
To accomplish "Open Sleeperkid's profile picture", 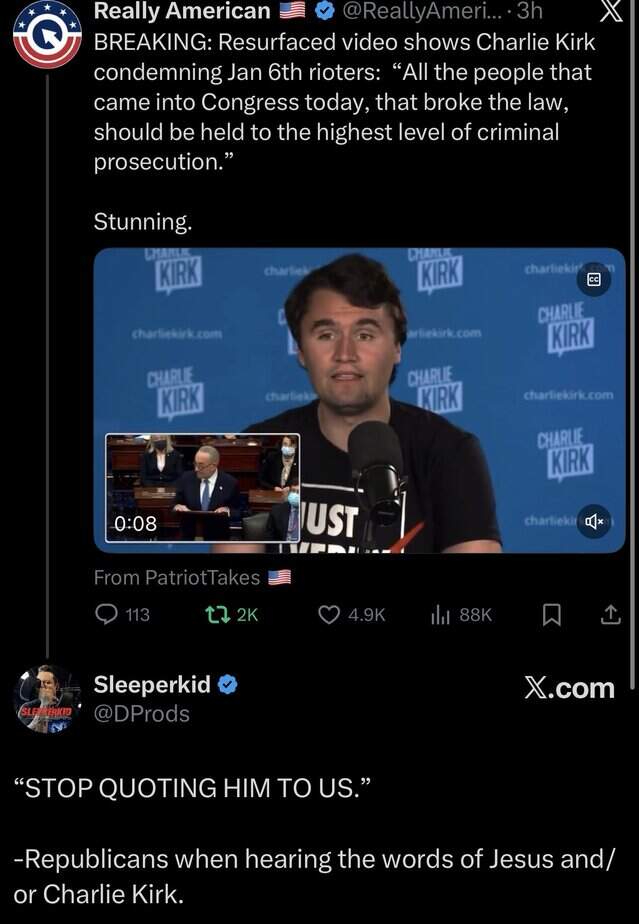I will point(46,699).
